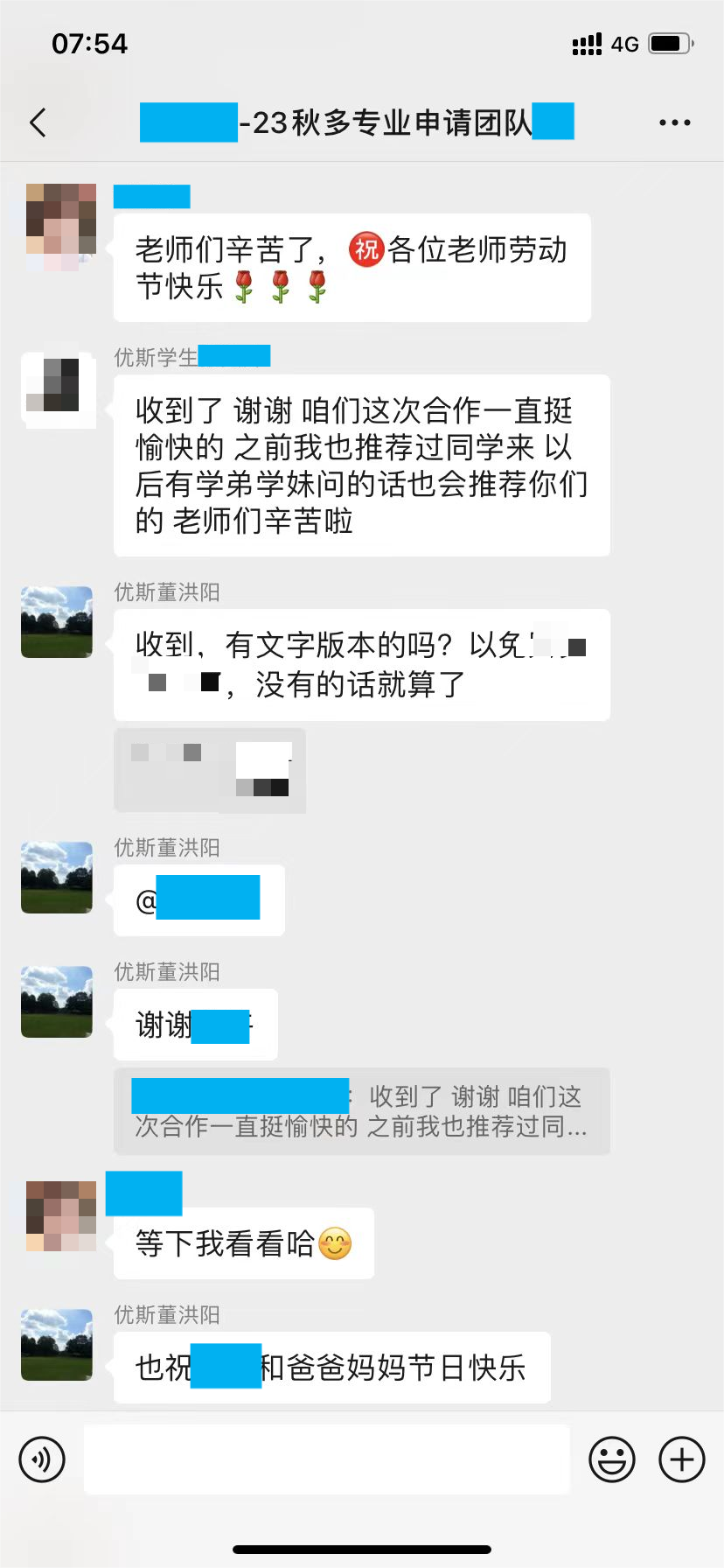Viewport: 724px width, 1568px height.
Task: Switch to voice message input
Action: click(x=42, y=1459)
